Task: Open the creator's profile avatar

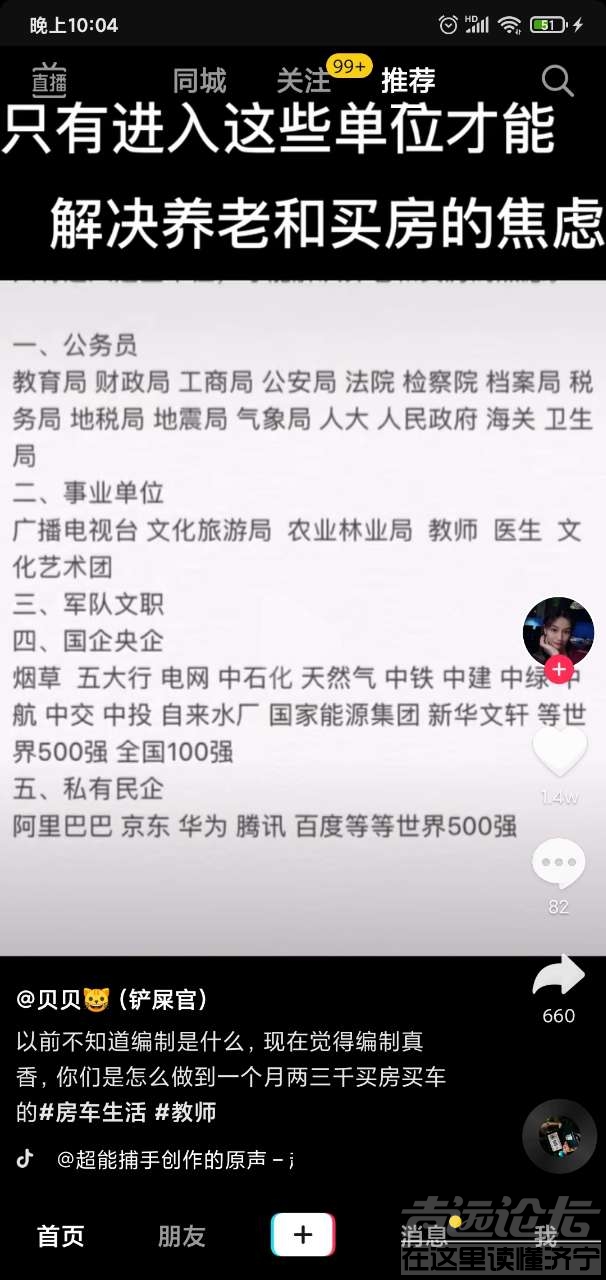Action: (x=558, y=632)
